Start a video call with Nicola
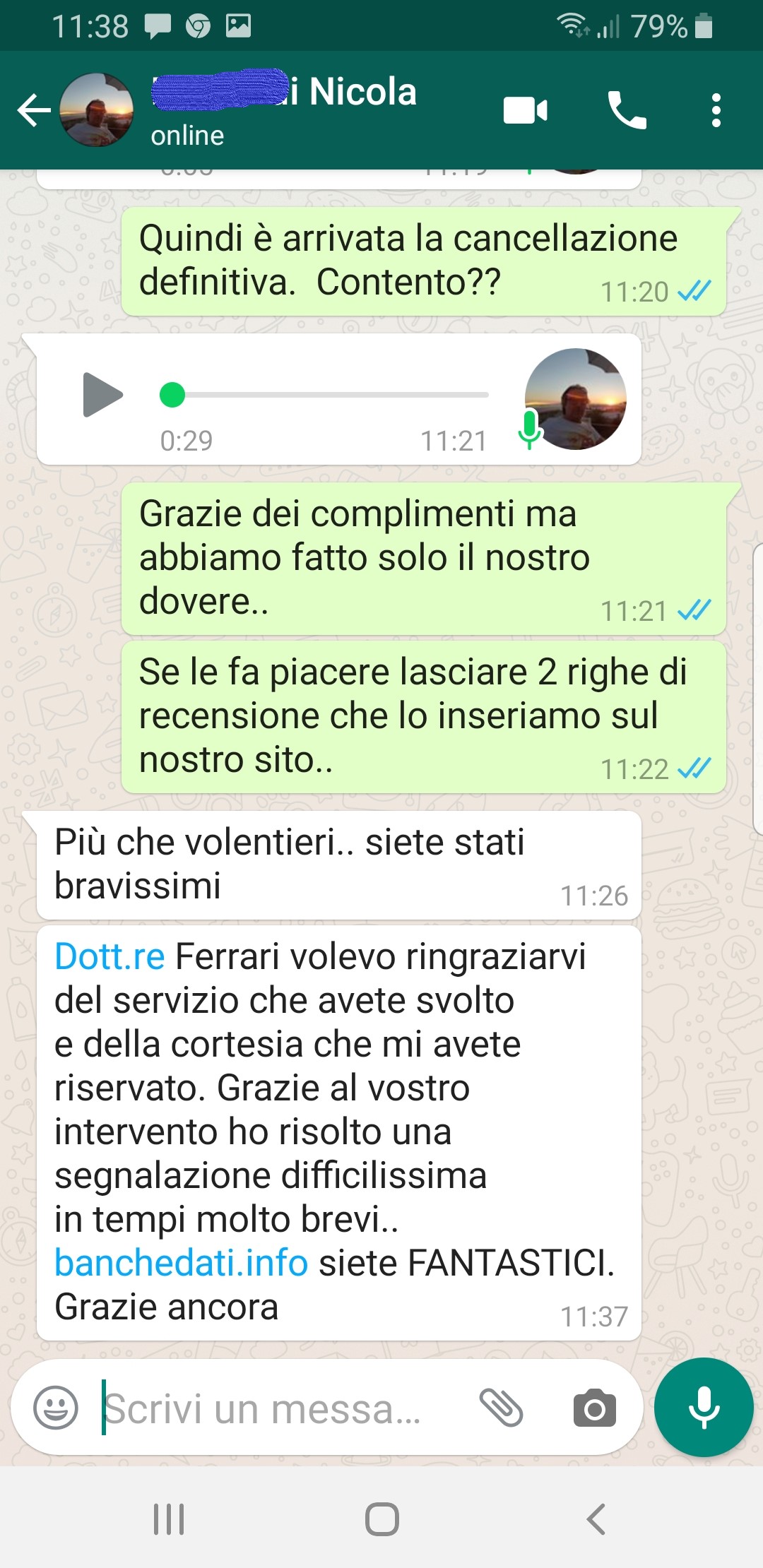Viewport: 763px width, 1568px height. (525, 110)
